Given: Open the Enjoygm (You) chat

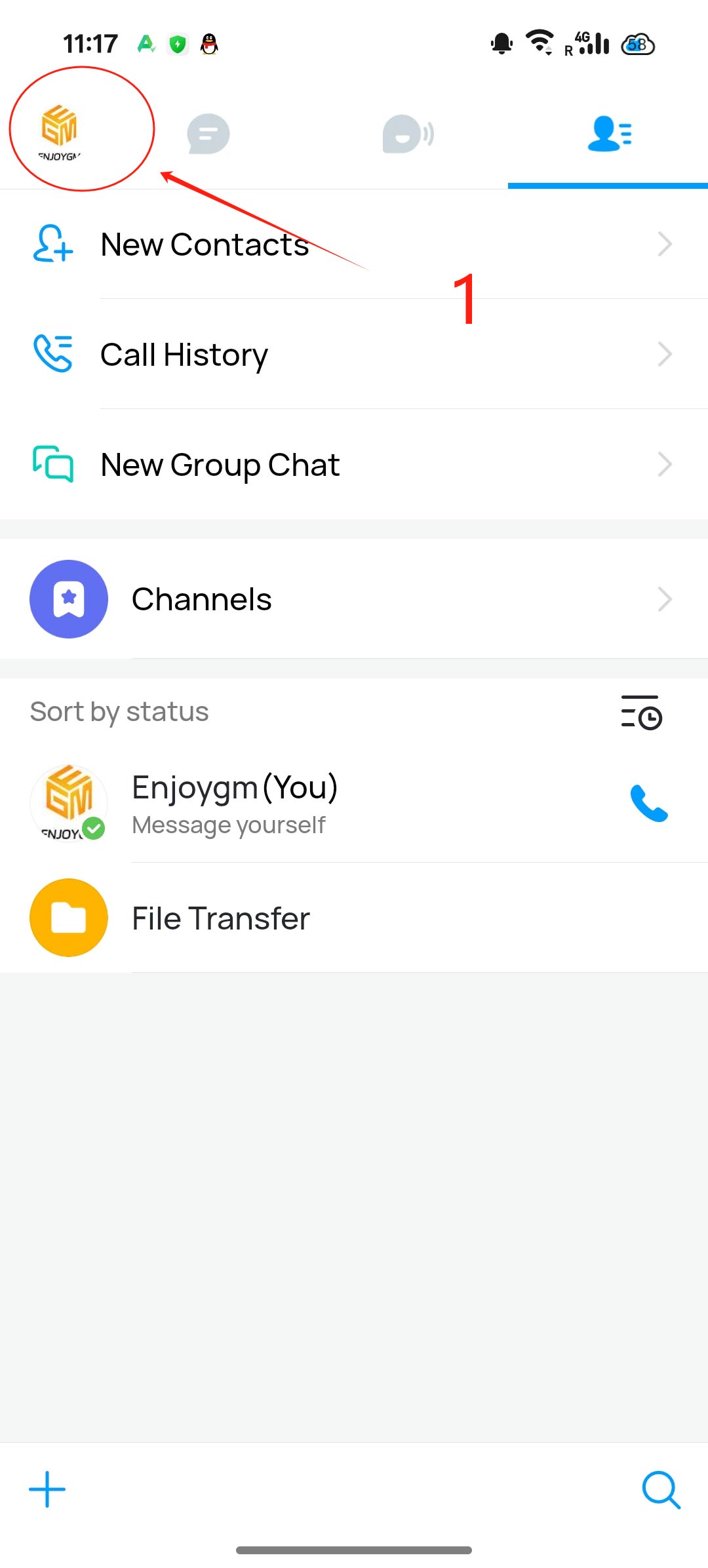Looking at the screenshot, I should click(328, 803).
